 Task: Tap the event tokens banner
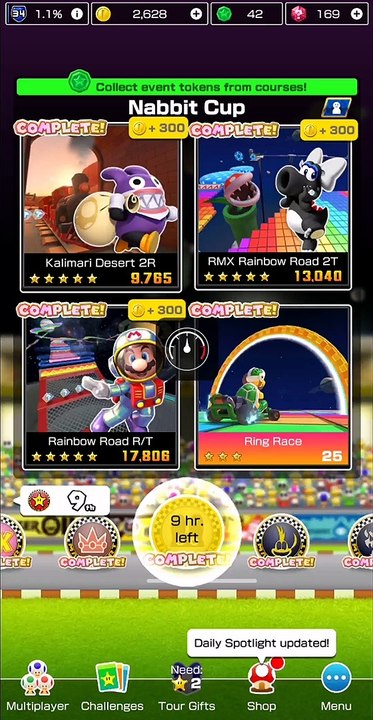click(x=186, y=86)
